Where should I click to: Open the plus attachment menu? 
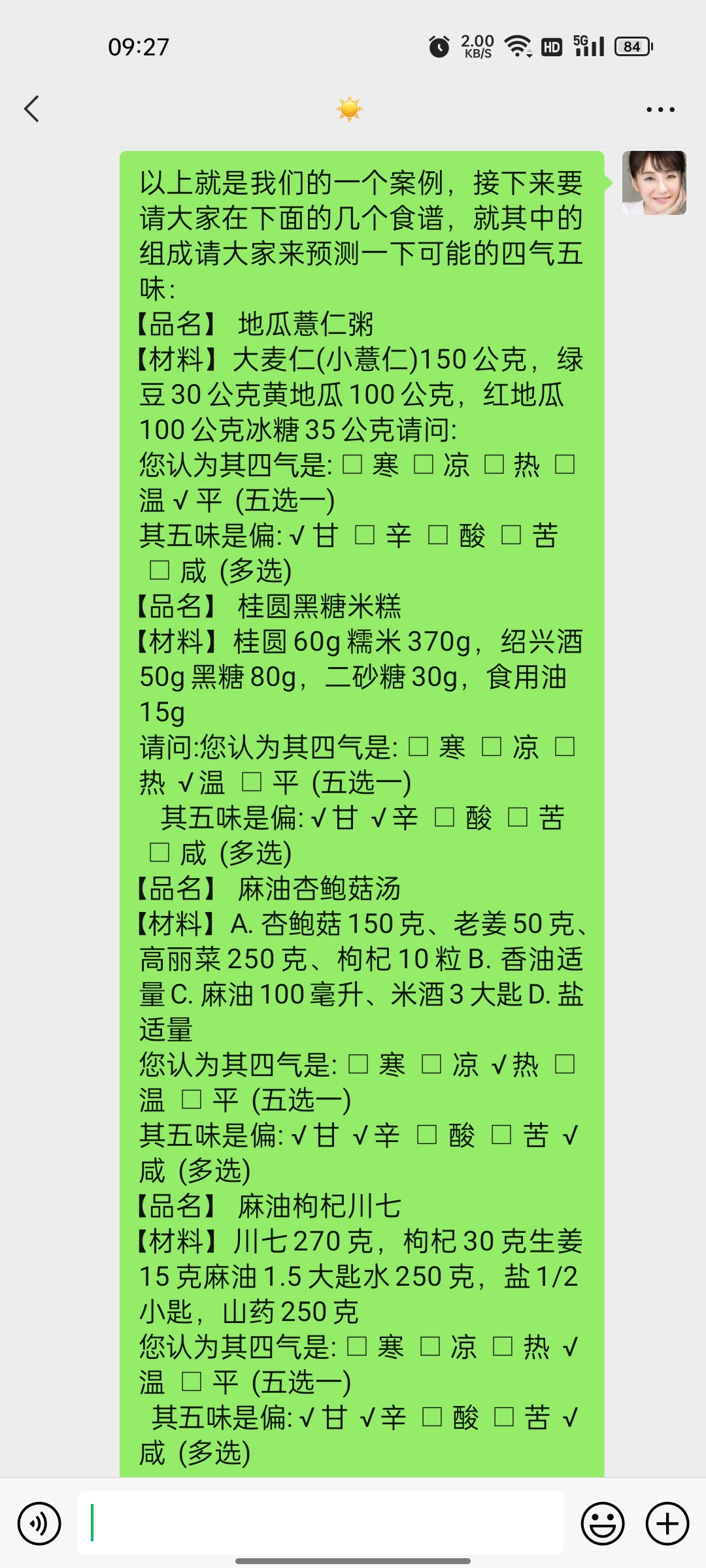point(667,1524)
